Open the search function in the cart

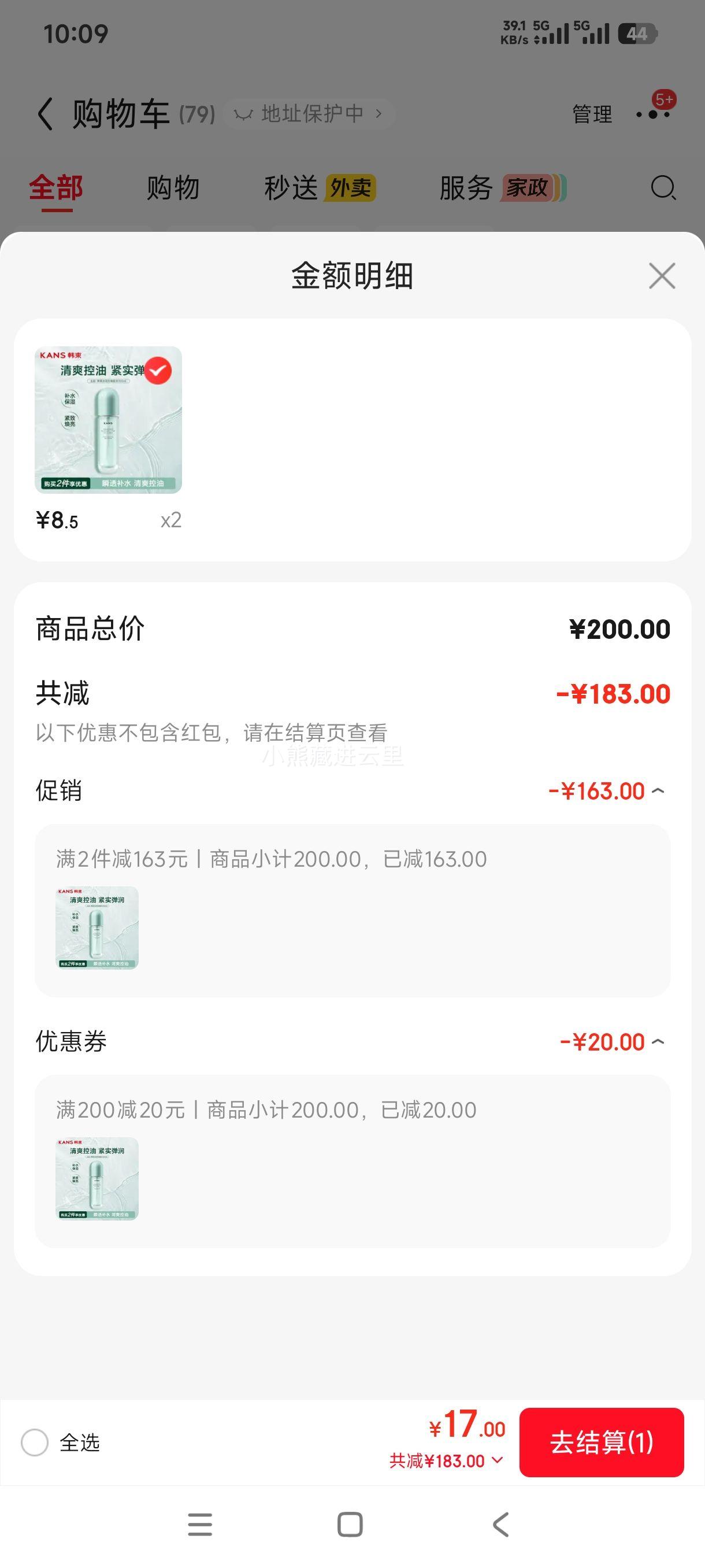663,188
